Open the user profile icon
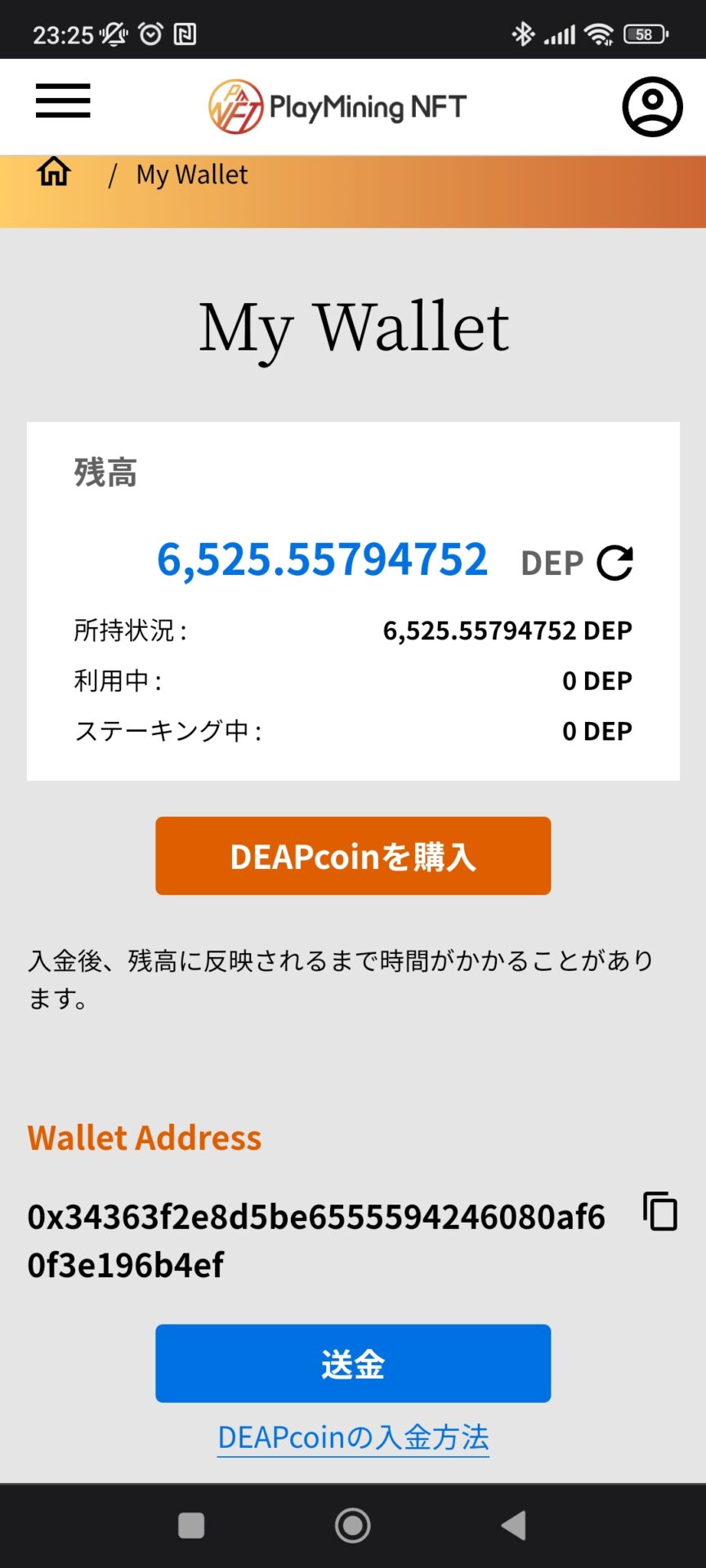The image size is (706, 1568). point(652,107)
